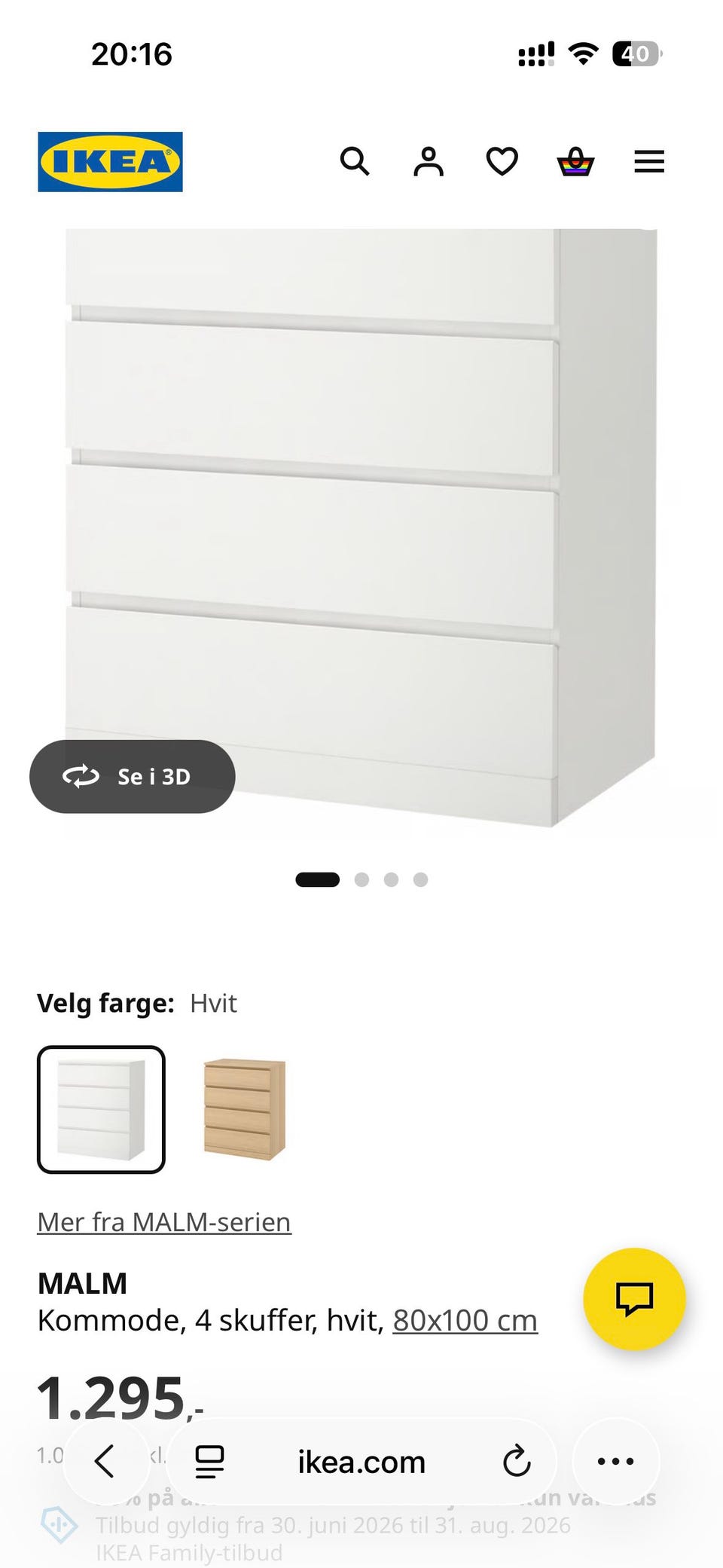Open the hamburger menu

pyautogui.click(x=649, y=161)
